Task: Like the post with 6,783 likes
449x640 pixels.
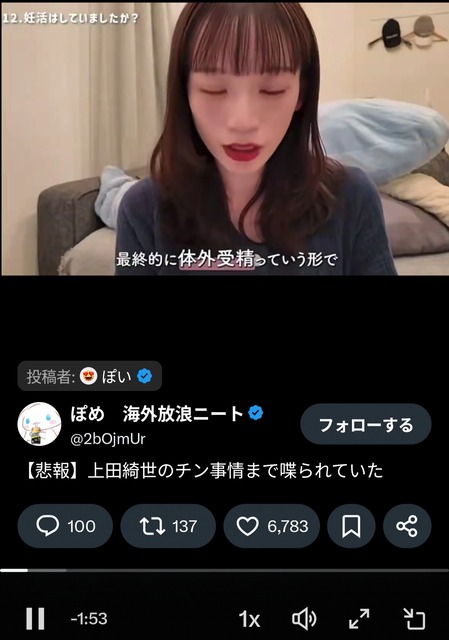Action: pos(271,526)
